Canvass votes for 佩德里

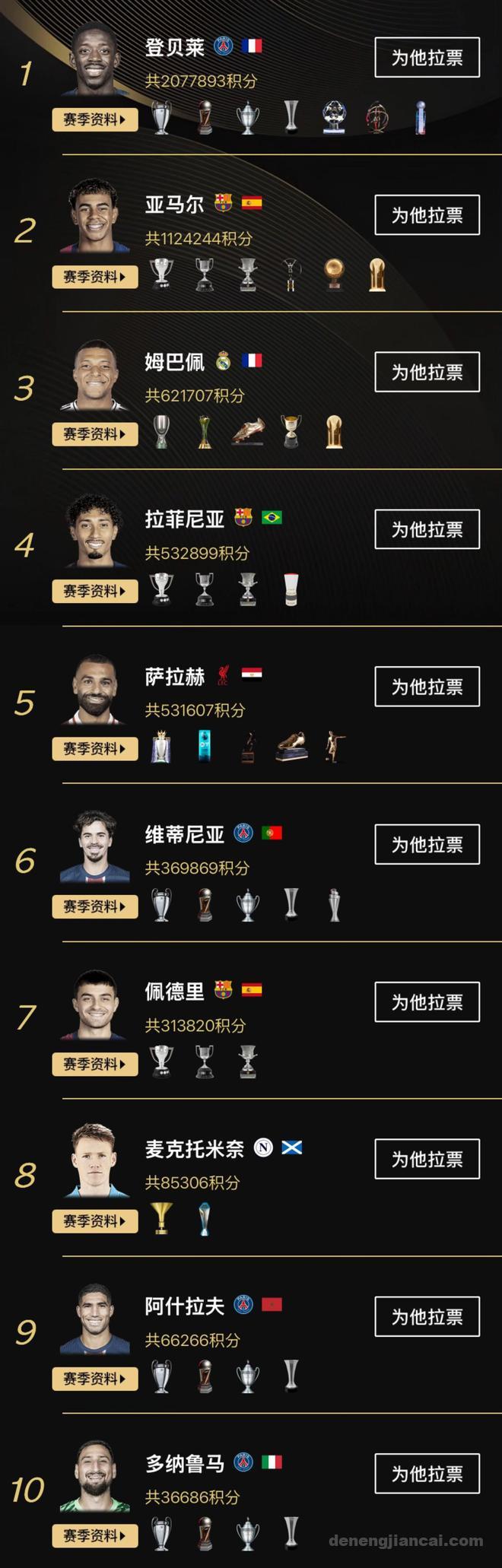[427, 1002]
